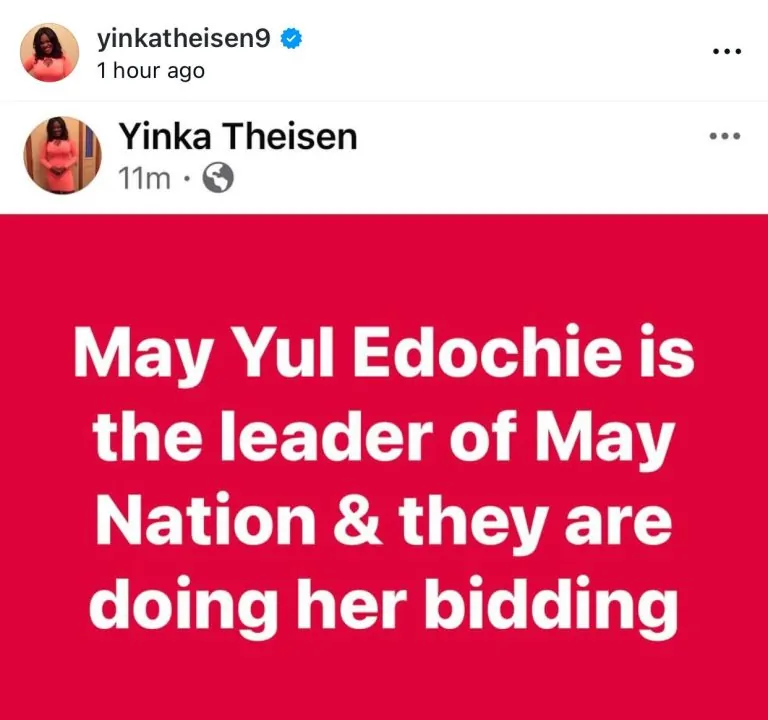Open the yinkatheisen9 profile picture
The width and height of the screenshot is (768, 720).
click(x=50, y=52)
